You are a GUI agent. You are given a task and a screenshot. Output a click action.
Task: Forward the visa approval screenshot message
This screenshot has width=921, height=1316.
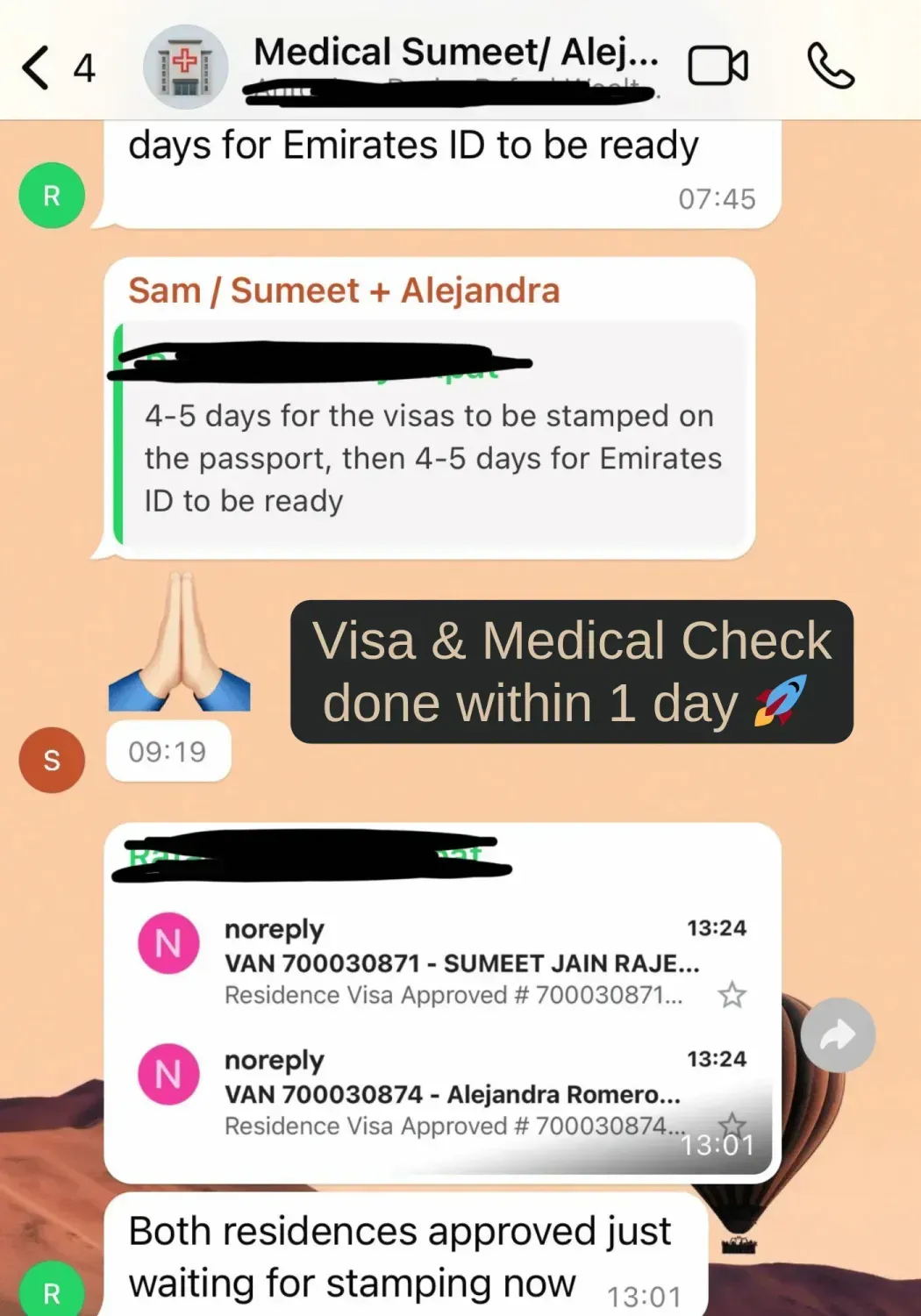coord(838,1036)
